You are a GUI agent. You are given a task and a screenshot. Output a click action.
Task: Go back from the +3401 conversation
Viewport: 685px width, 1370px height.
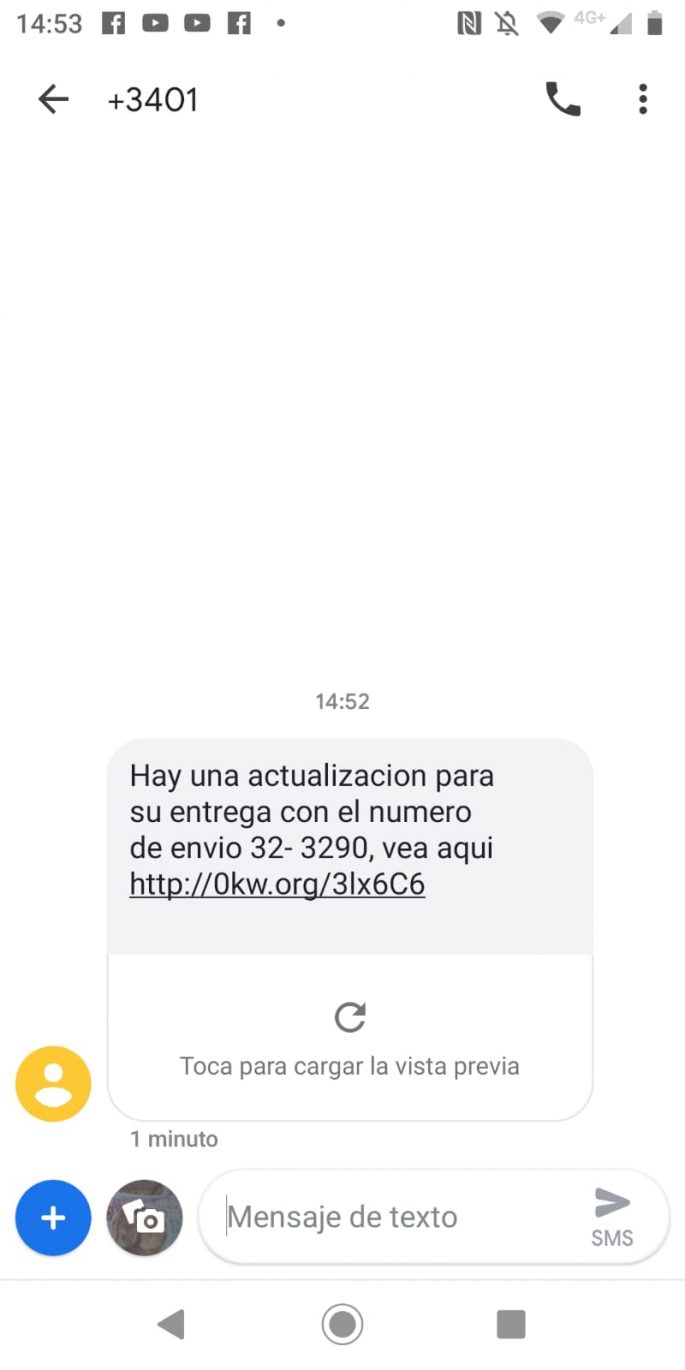[53, 99]
